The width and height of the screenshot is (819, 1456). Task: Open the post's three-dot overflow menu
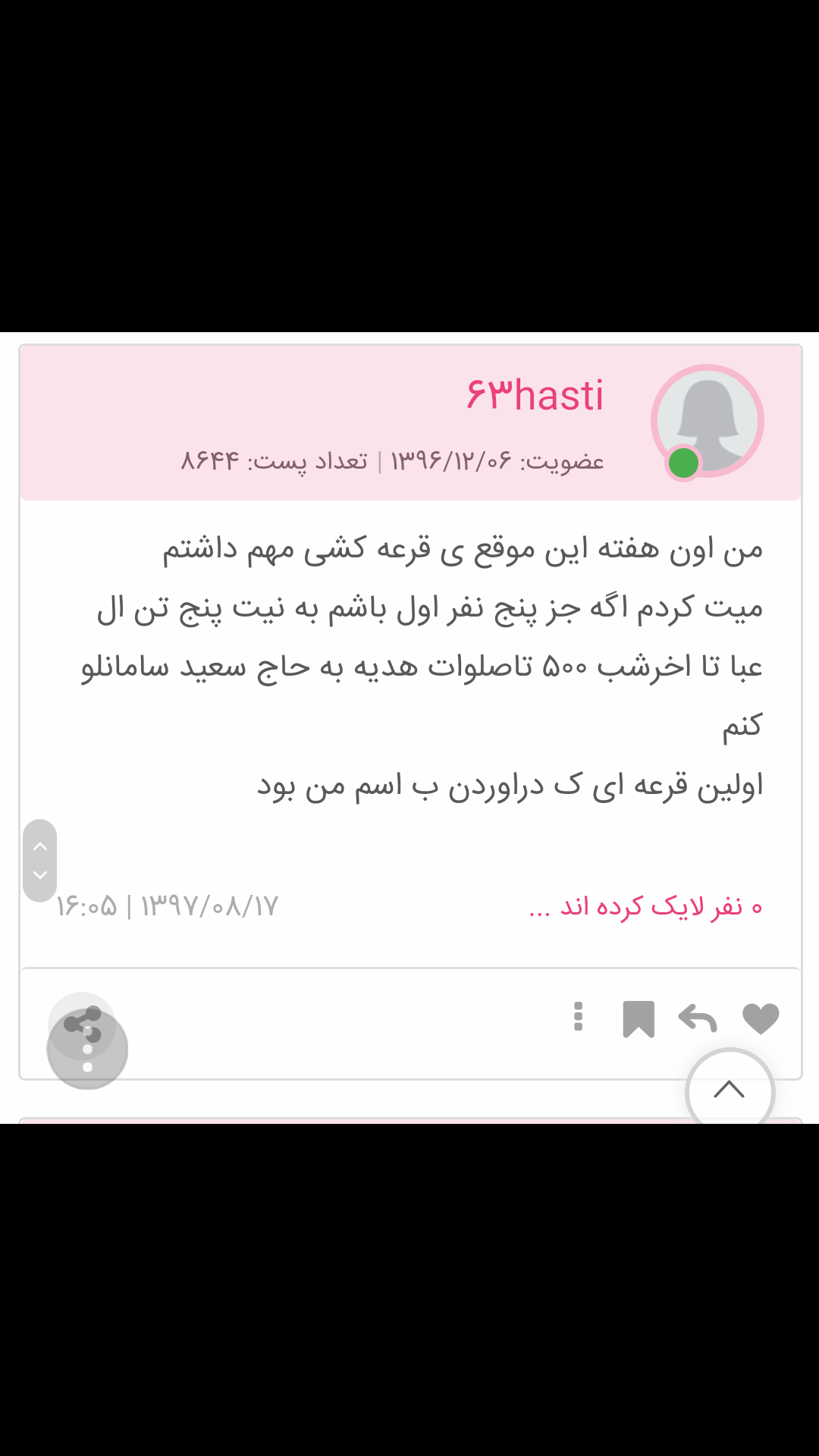pos(579,1017)
